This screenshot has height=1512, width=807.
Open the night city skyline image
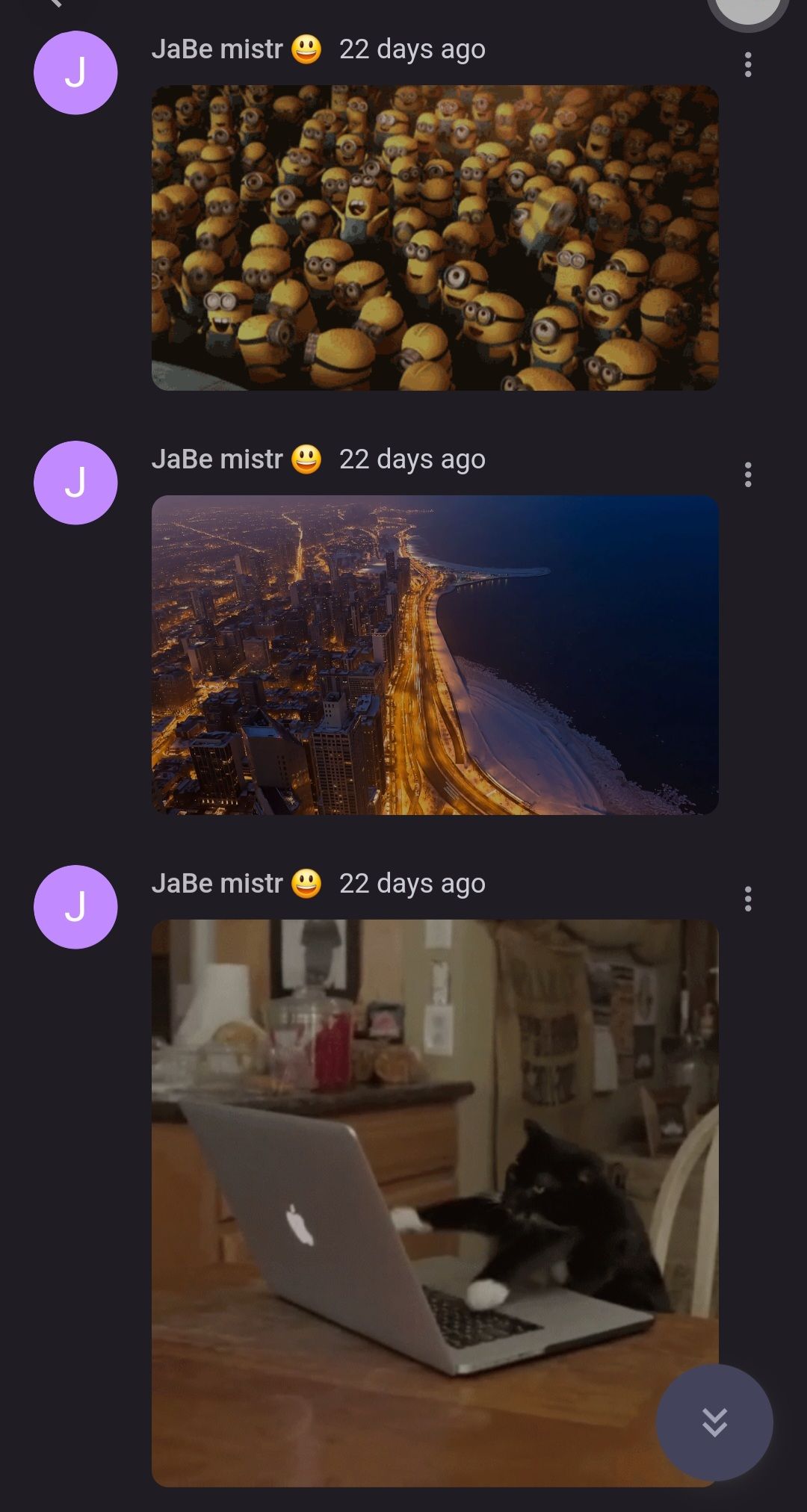[435, 654]
